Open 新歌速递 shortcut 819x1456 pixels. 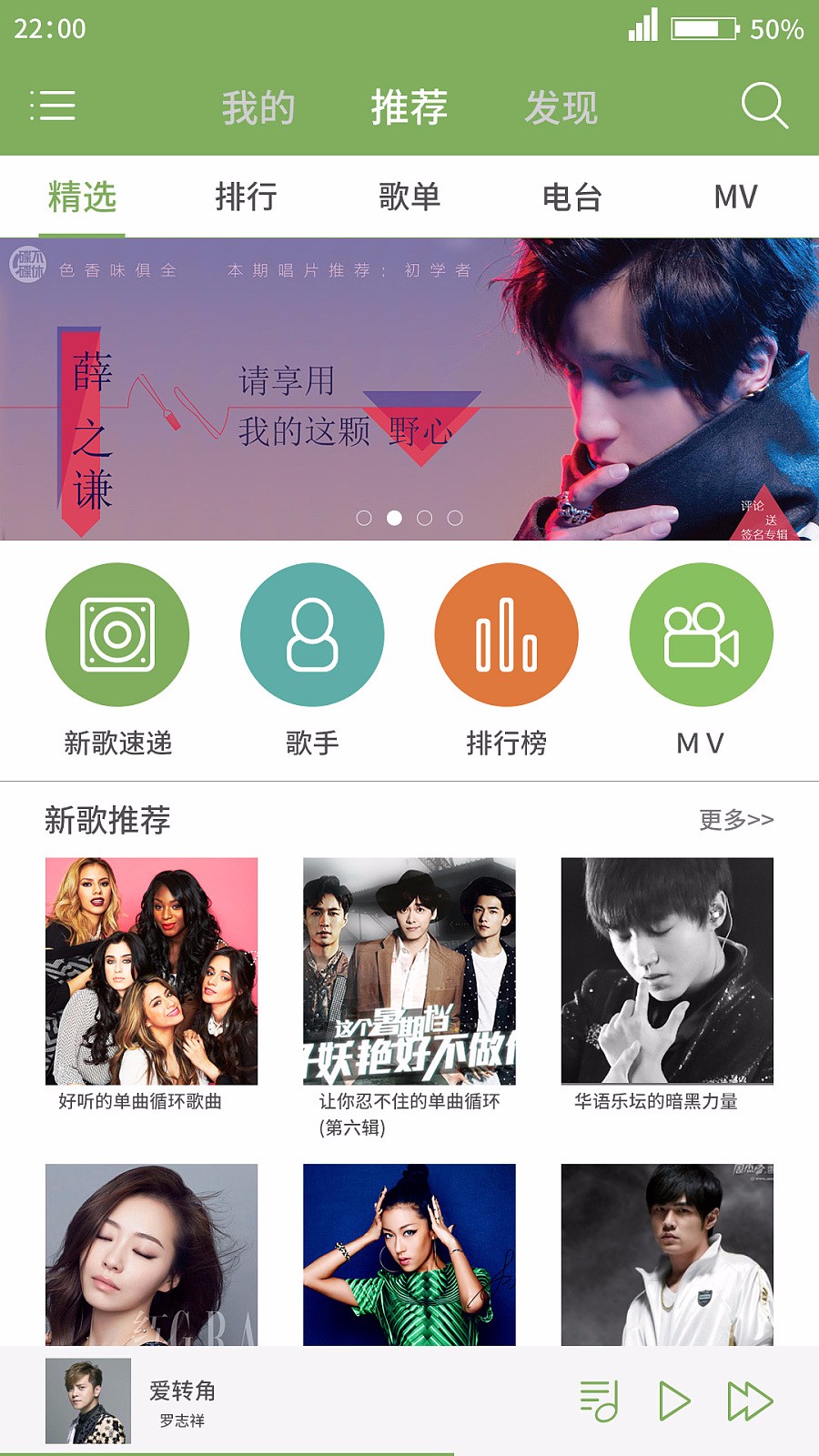tap(117, 634)
